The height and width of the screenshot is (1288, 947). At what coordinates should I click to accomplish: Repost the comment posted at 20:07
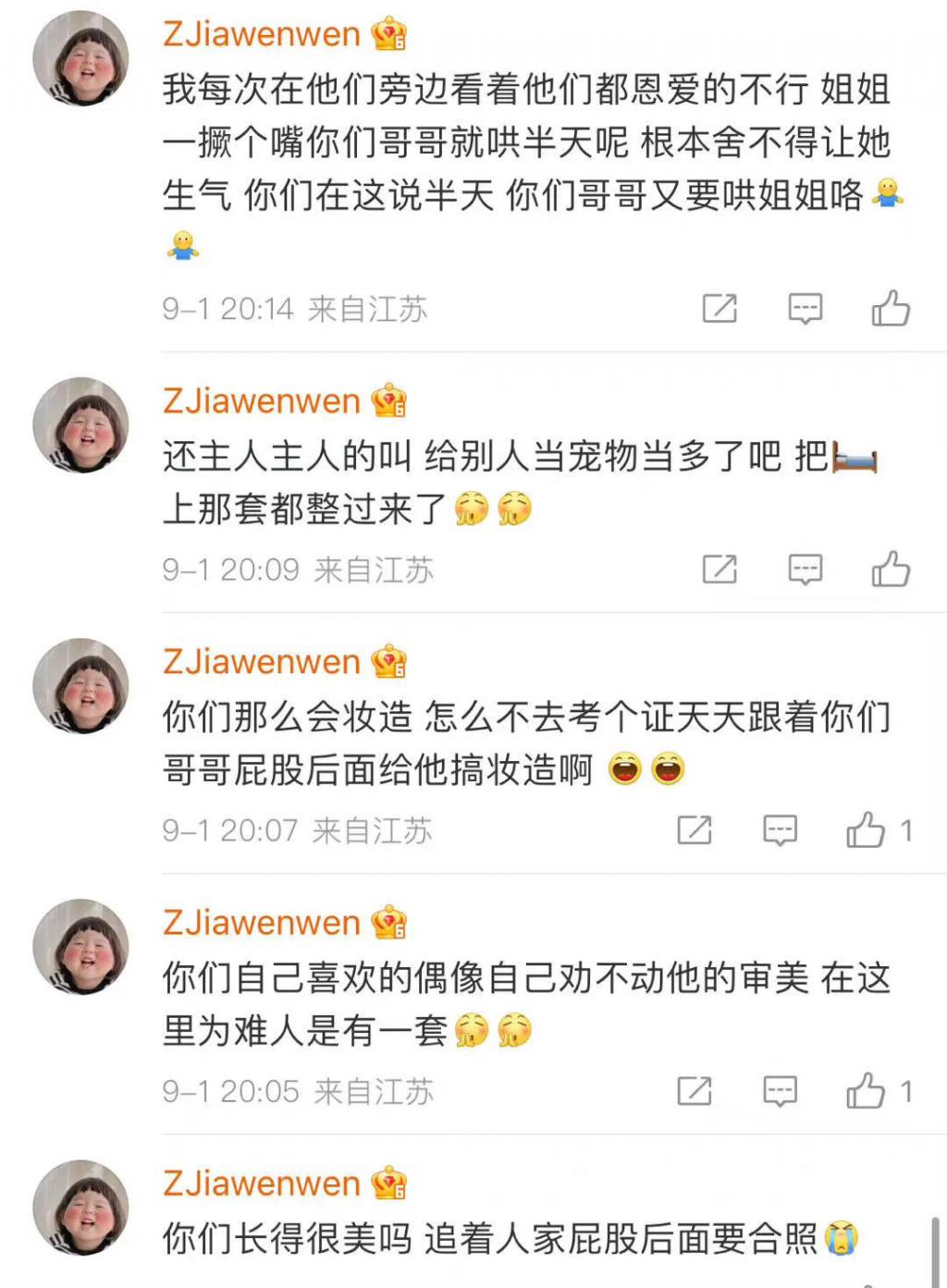point(695,830)
